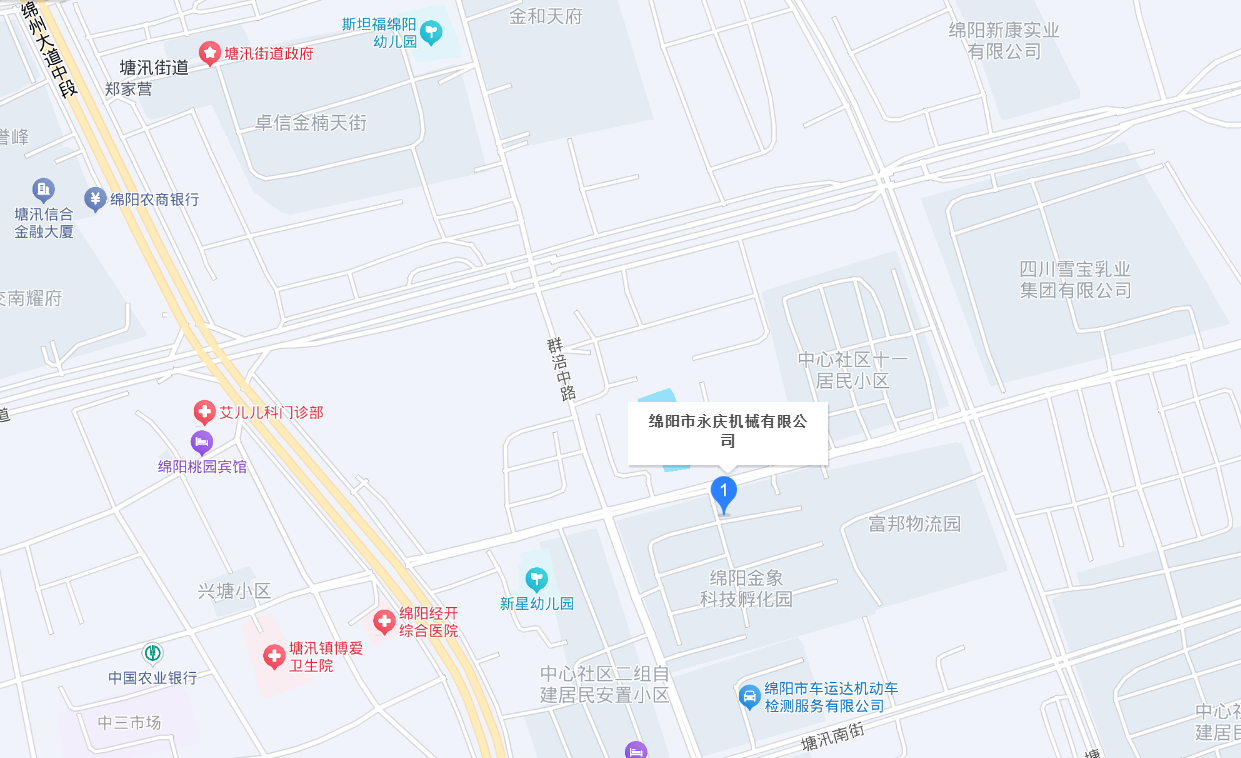The width and height of the screenshot is (1241, 758).
Task: Tap the 塘汛街道政府 government marker
Action: coord(210,53)
